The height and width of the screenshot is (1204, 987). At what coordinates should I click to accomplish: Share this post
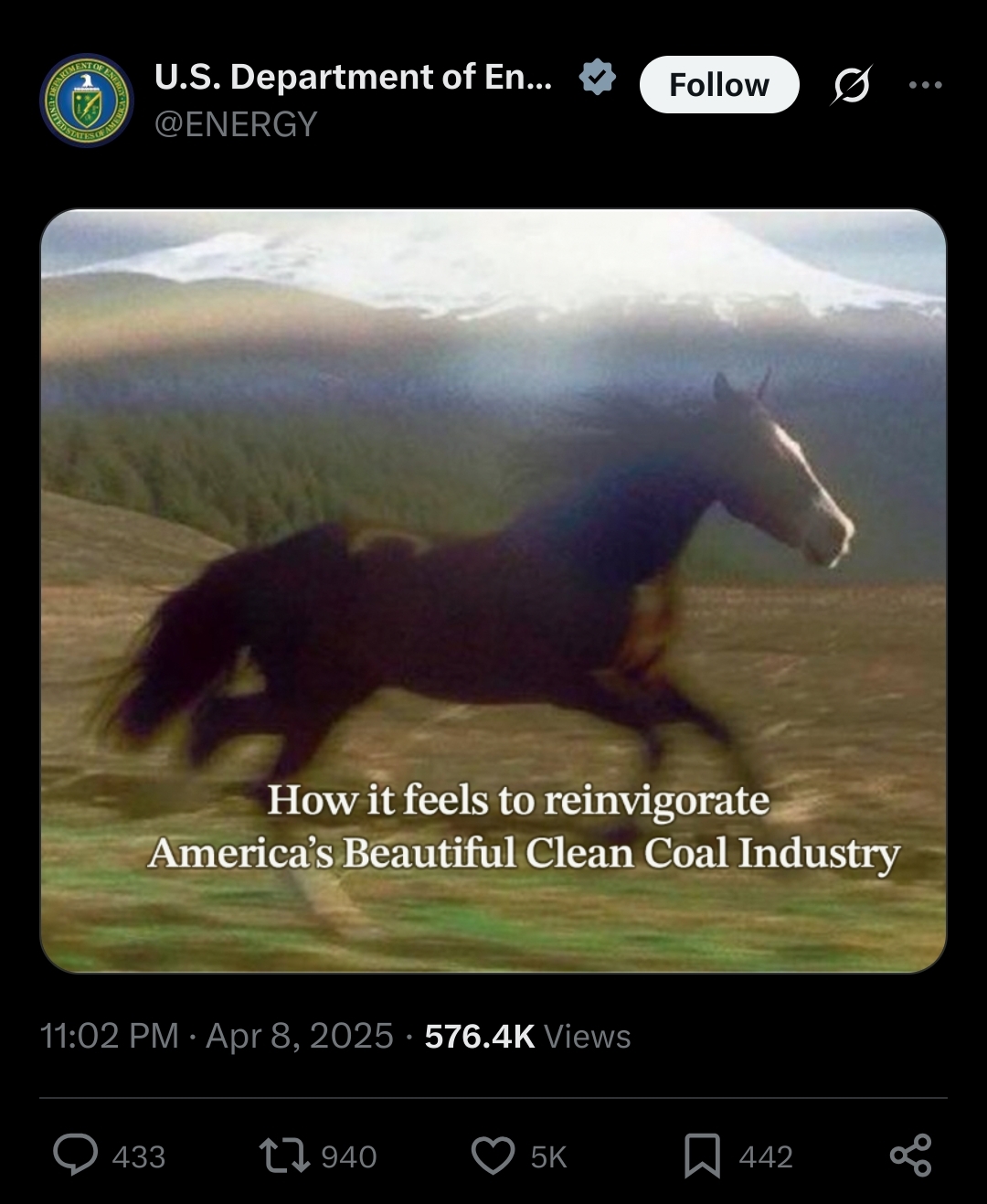click(x=910, y=1155)
